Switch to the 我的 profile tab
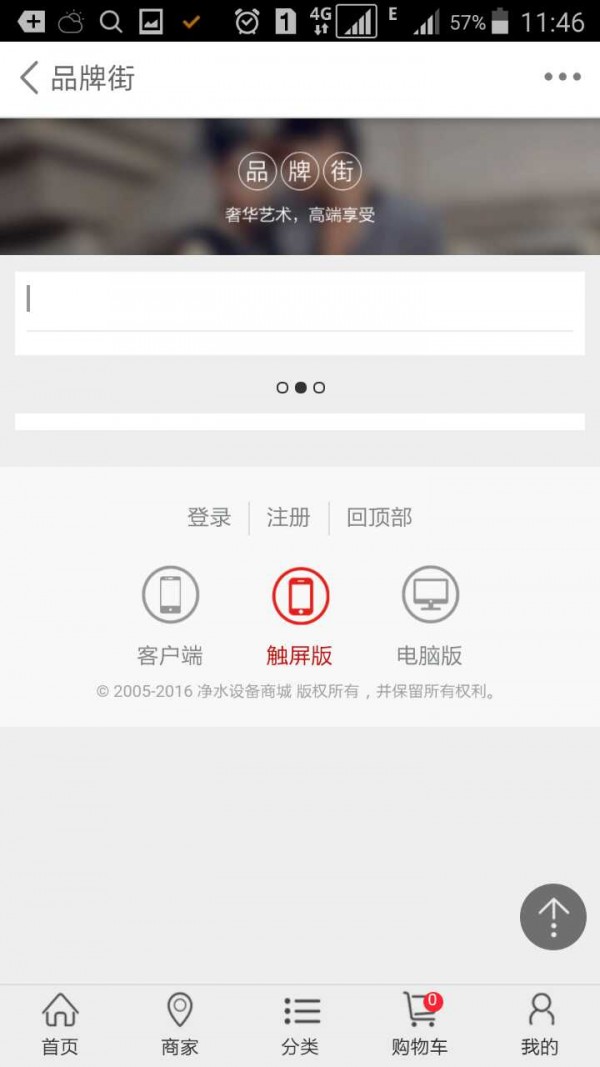 (540, 1025)
